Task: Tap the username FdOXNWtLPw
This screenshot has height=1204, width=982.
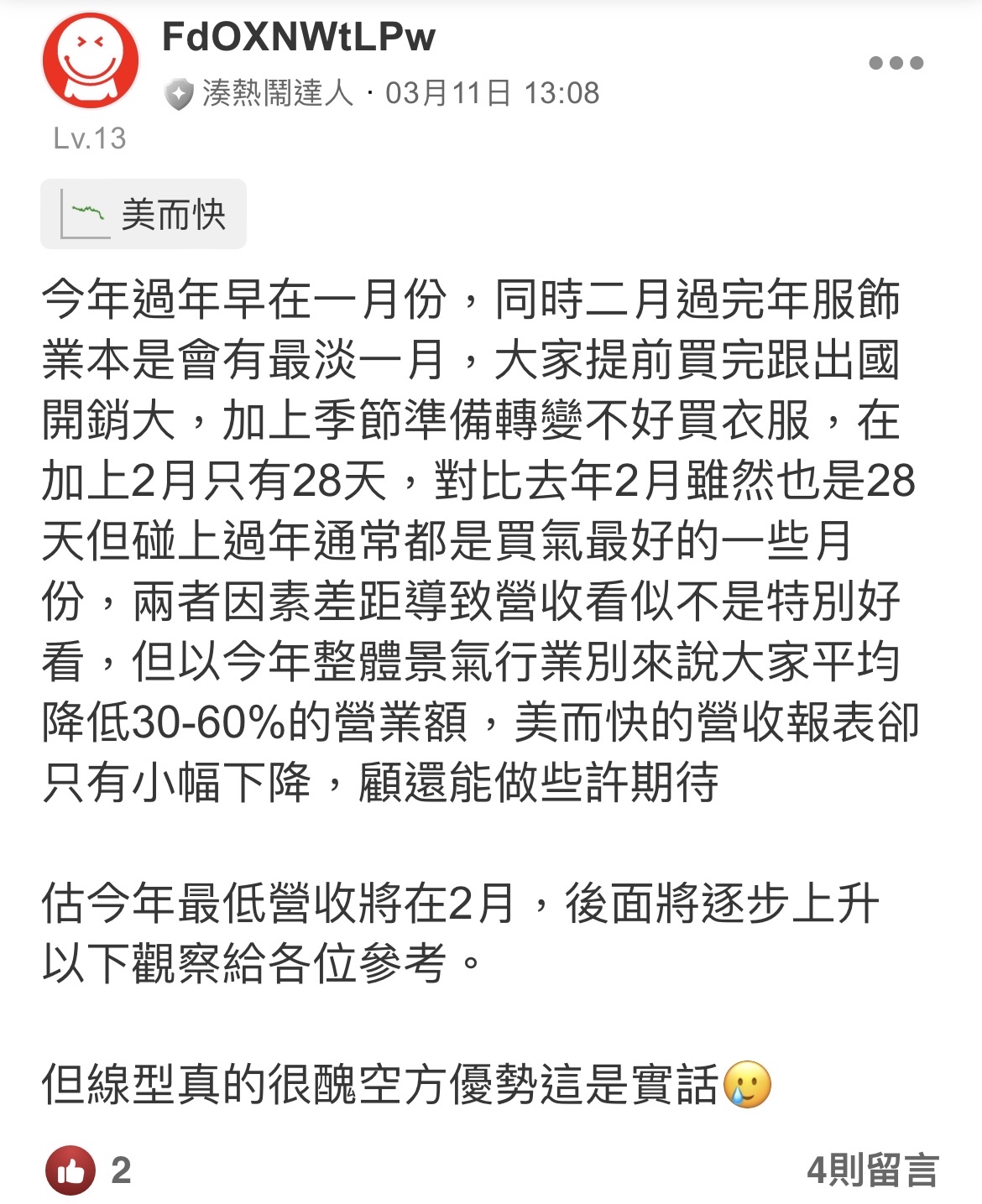Action: tap(298, 37)
